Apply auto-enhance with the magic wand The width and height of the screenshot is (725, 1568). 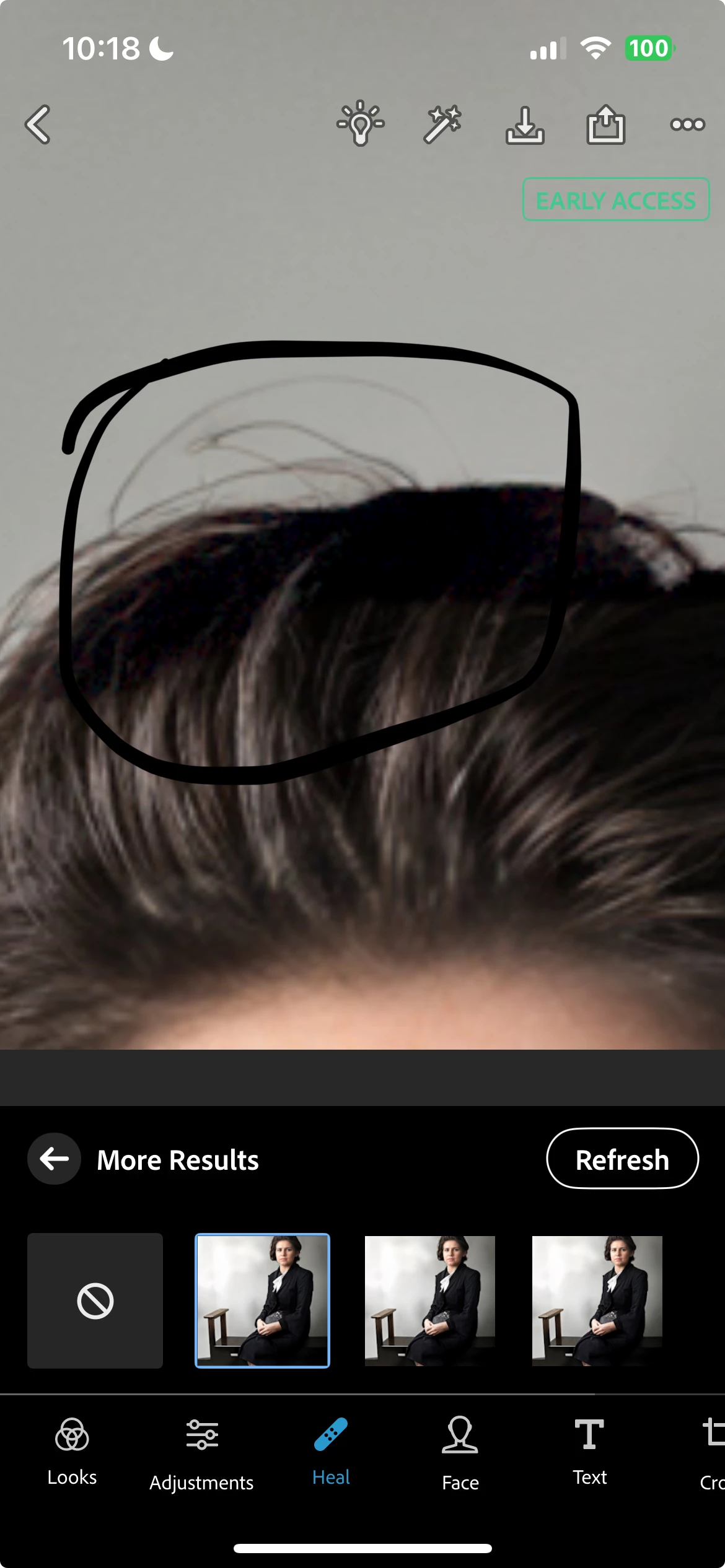coord(442,124)
